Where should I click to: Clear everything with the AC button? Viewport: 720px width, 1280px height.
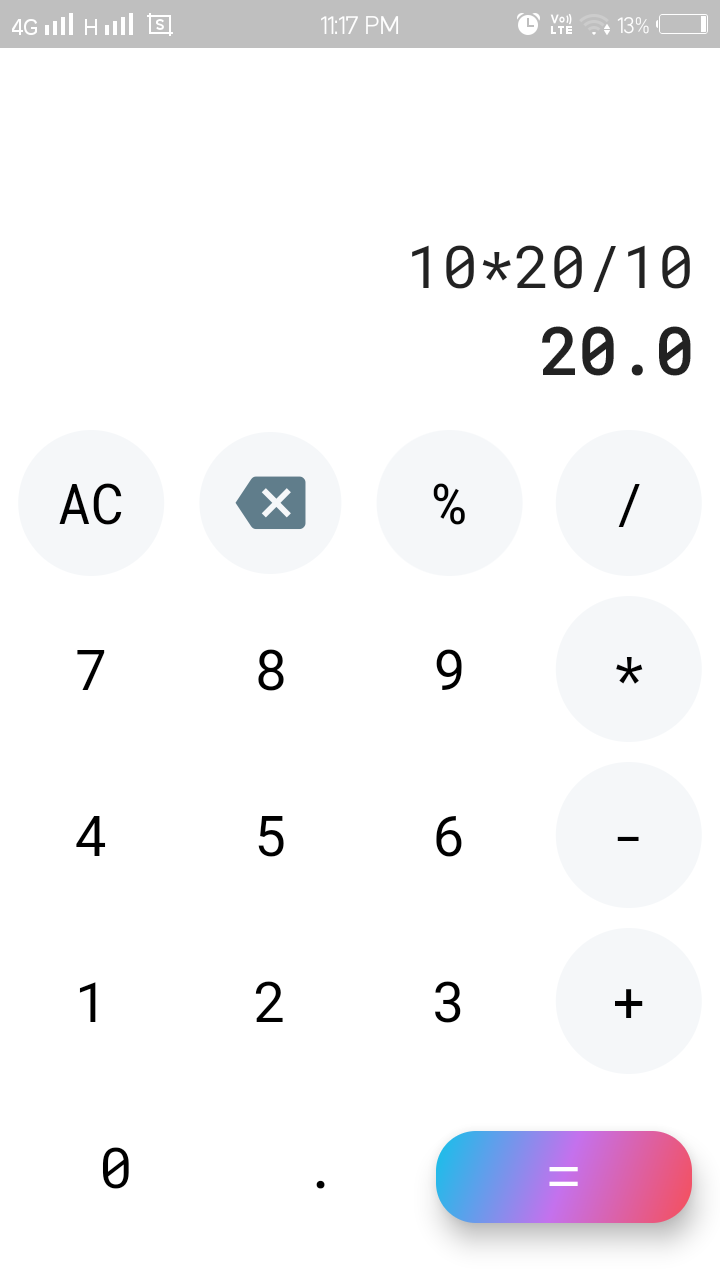(x=91, y=503)
